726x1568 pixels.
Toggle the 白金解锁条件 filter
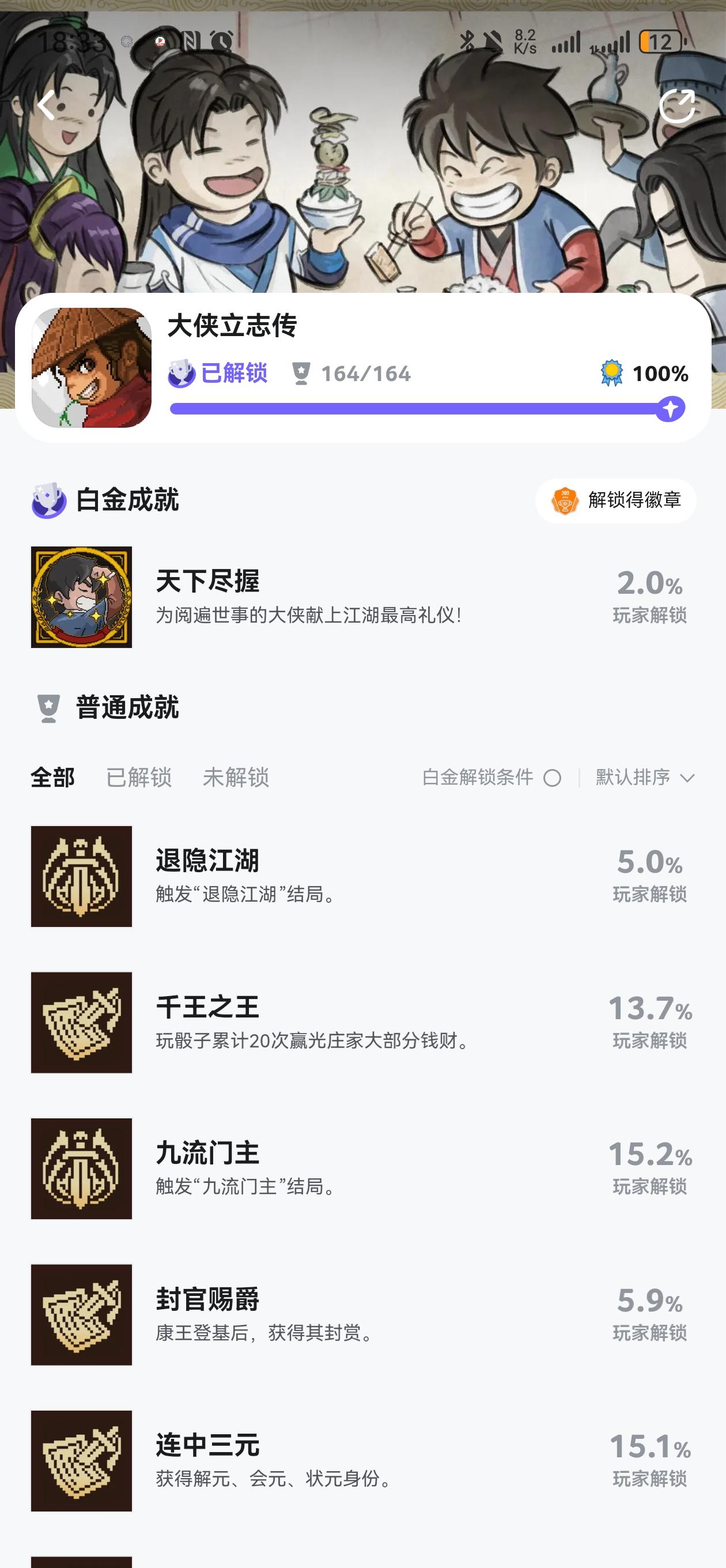pyautogui.click(x=551, y=778)
